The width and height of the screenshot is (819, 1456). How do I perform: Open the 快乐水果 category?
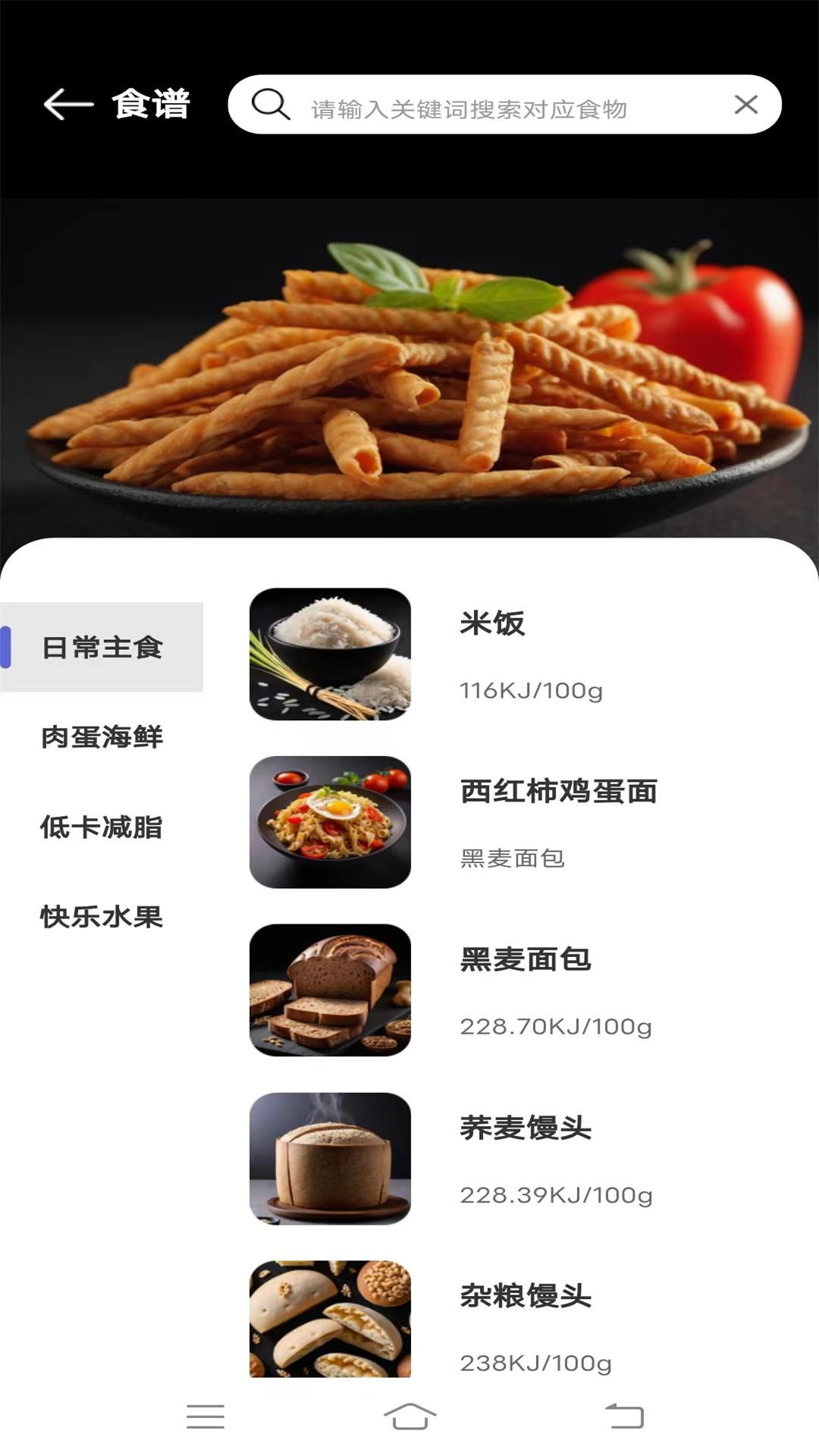[x=103, y=918]
